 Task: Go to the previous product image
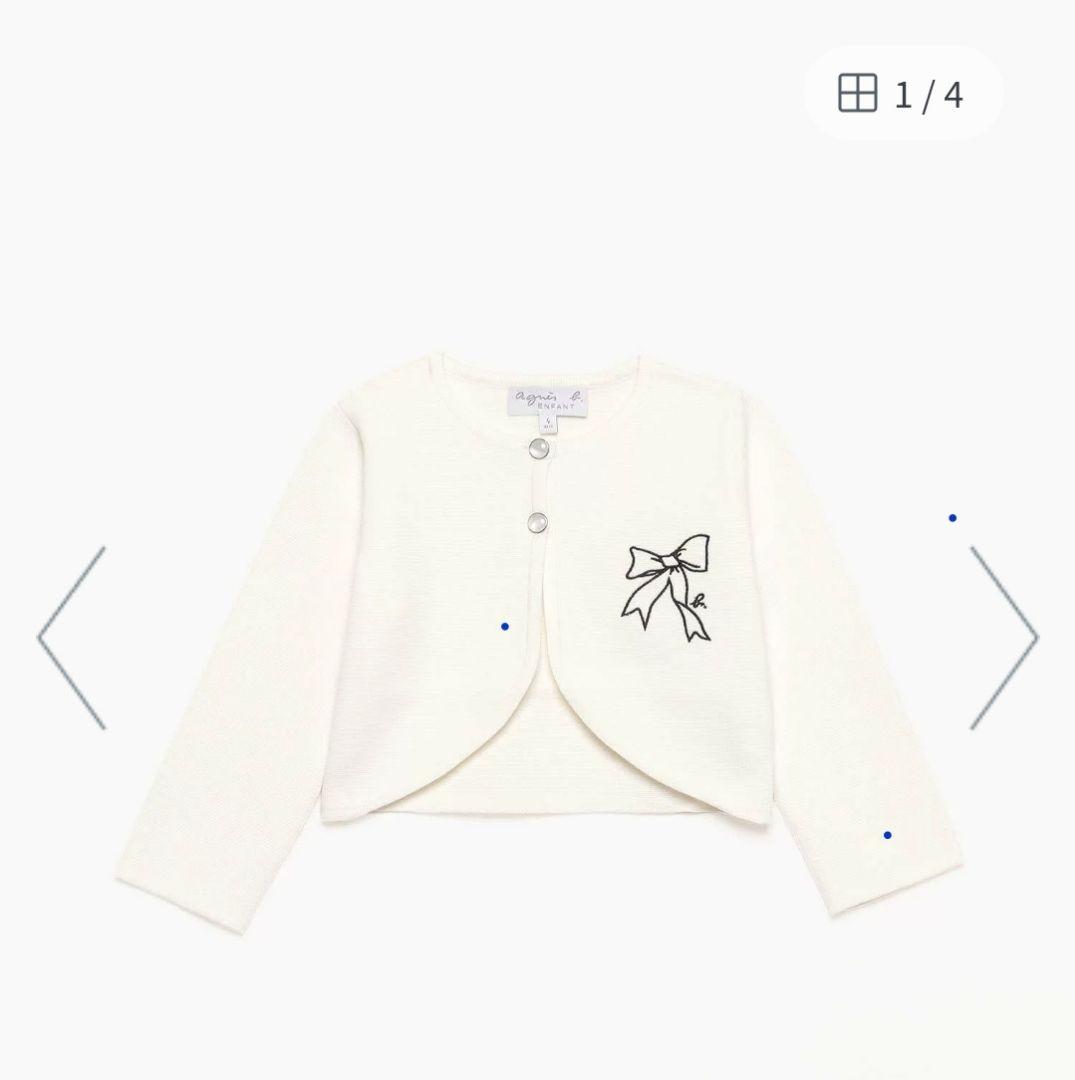click(x=72, y=637)
